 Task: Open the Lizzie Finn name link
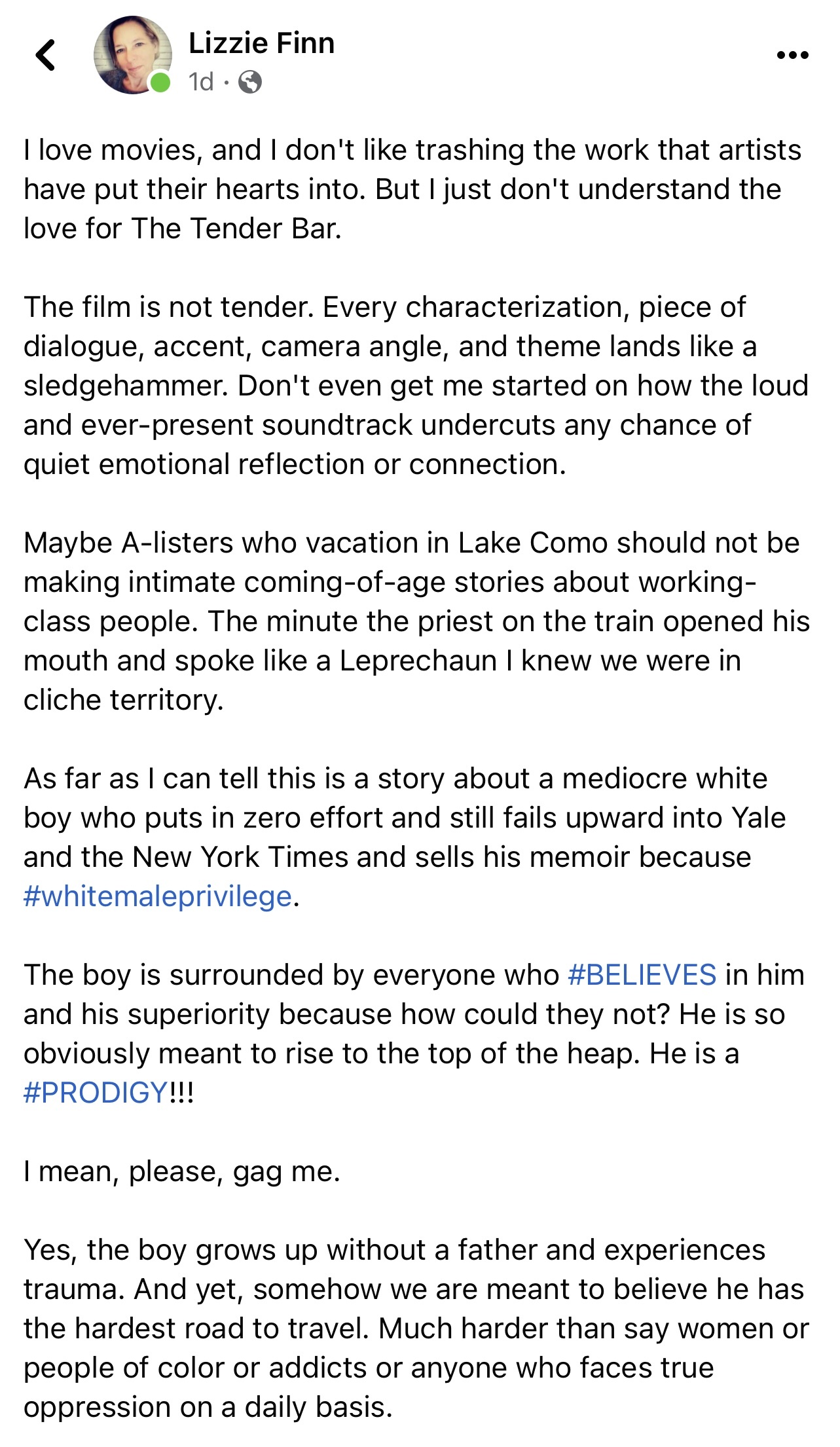pyautogui.click(x=261, y=43)
